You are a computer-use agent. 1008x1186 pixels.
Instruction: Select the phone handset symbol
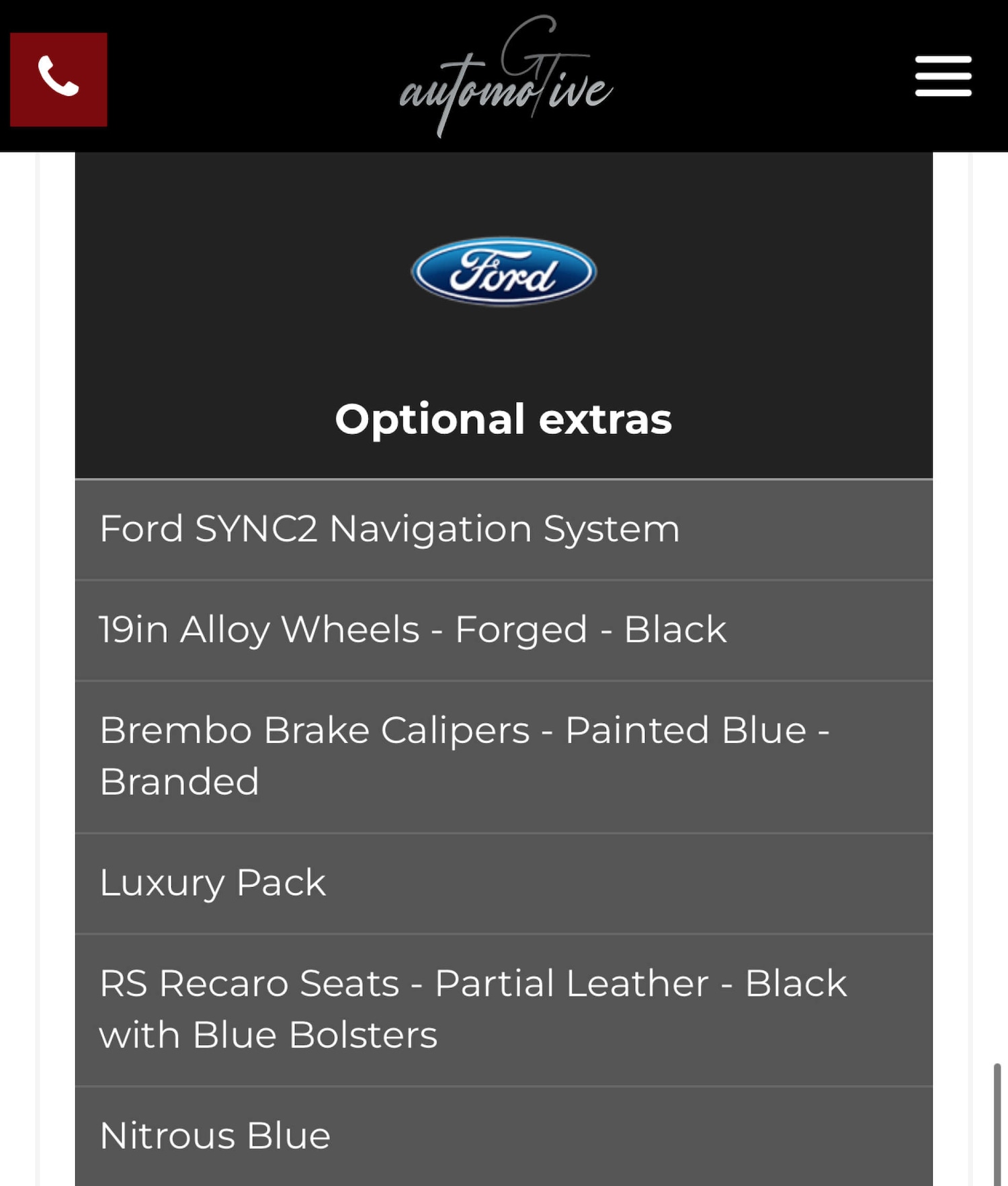(x=57, y=80)
